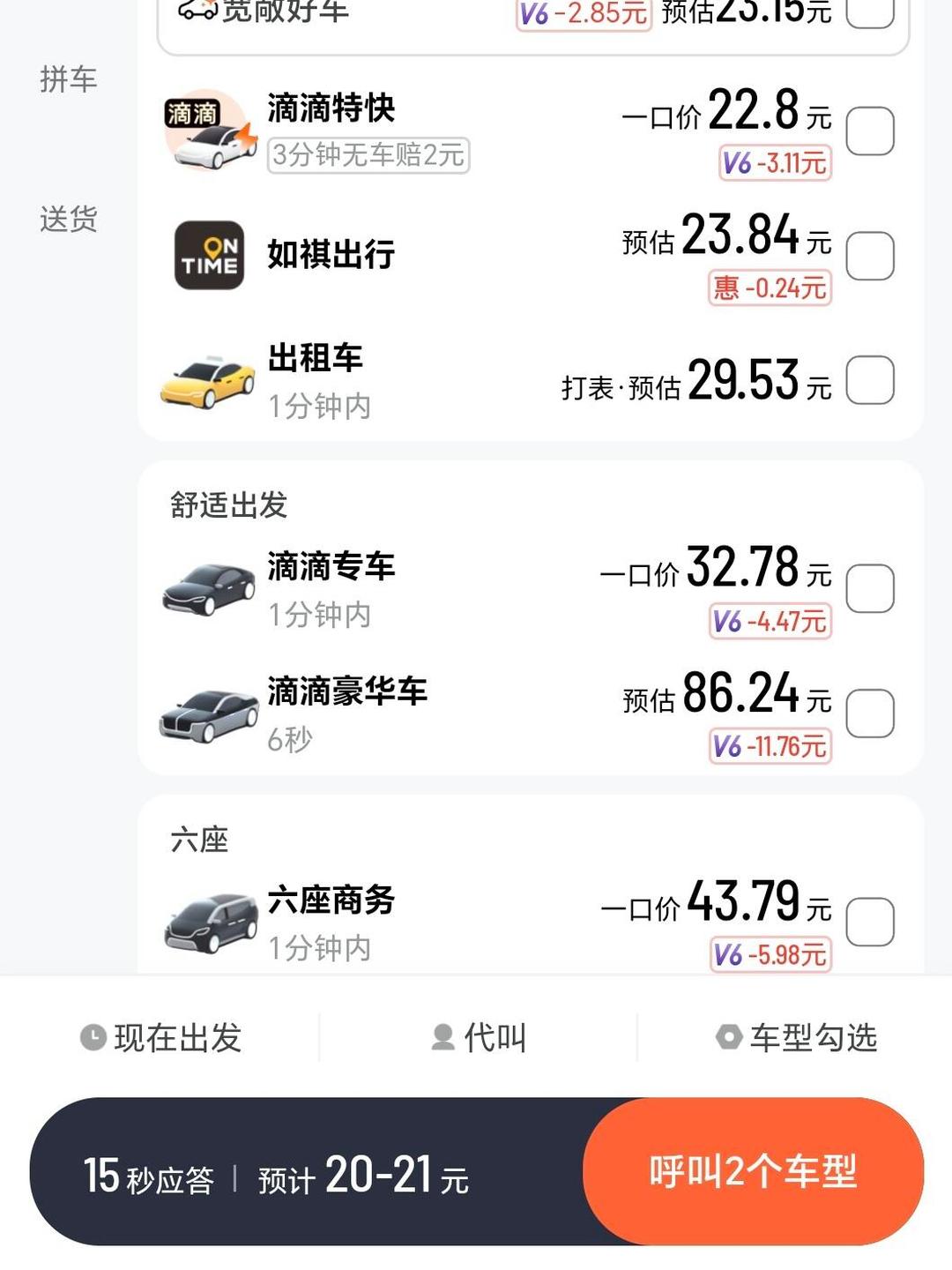Click the 六座商务 minivan icon
Screen dimensions: 952x1270
(209, 919)
